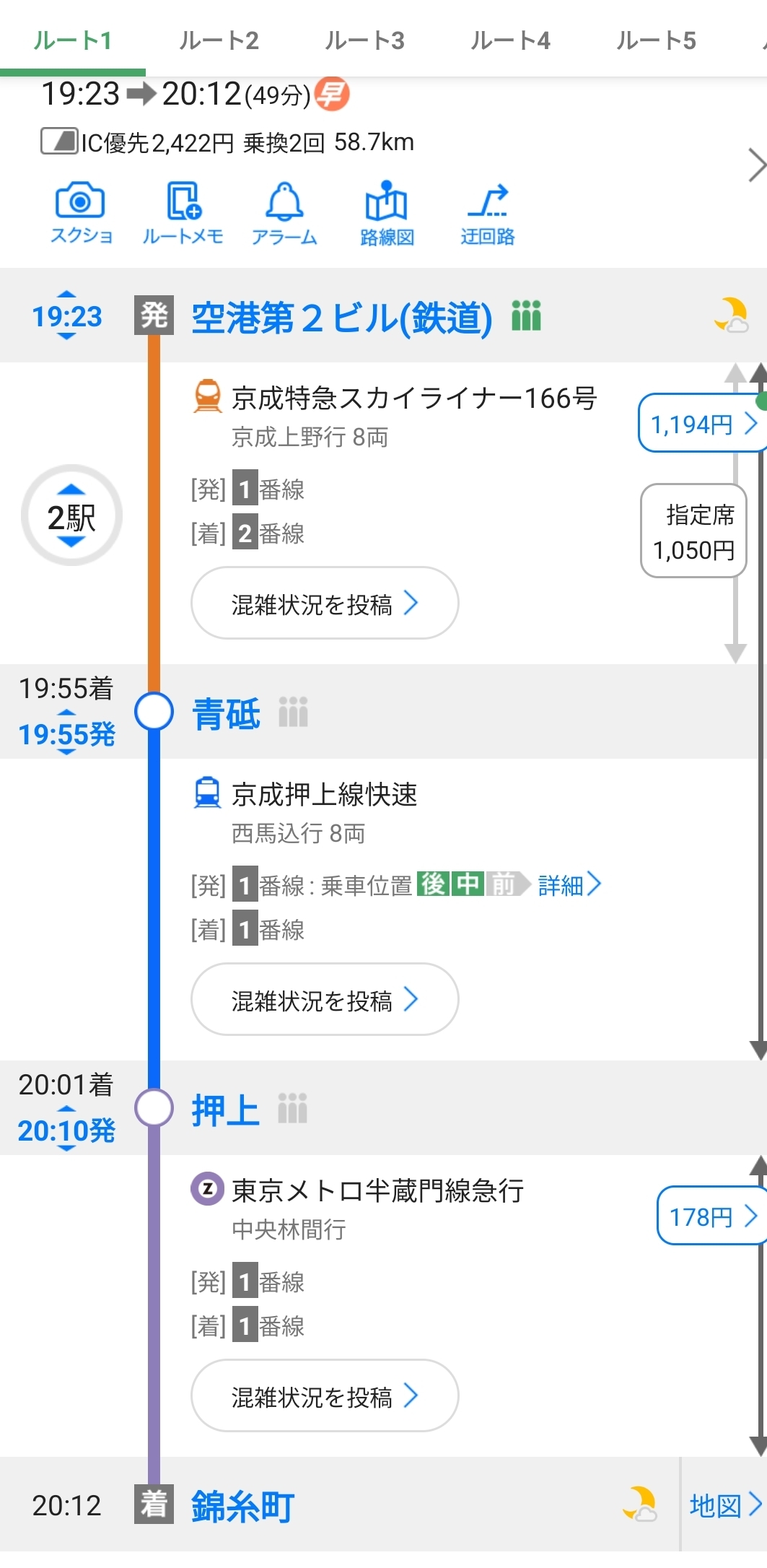Select the ルート4 tab
This screenshot has width=767, height=1568.
pos(510,40)
